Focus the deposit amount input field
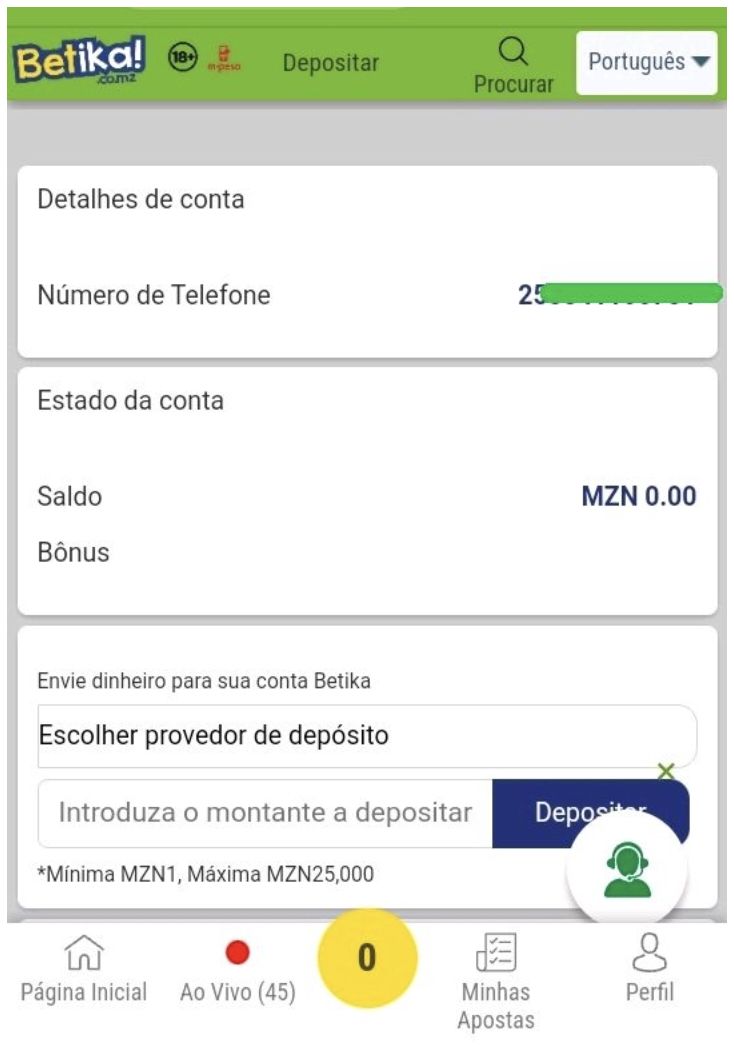The image size is (734, 1049). point(265,813)
